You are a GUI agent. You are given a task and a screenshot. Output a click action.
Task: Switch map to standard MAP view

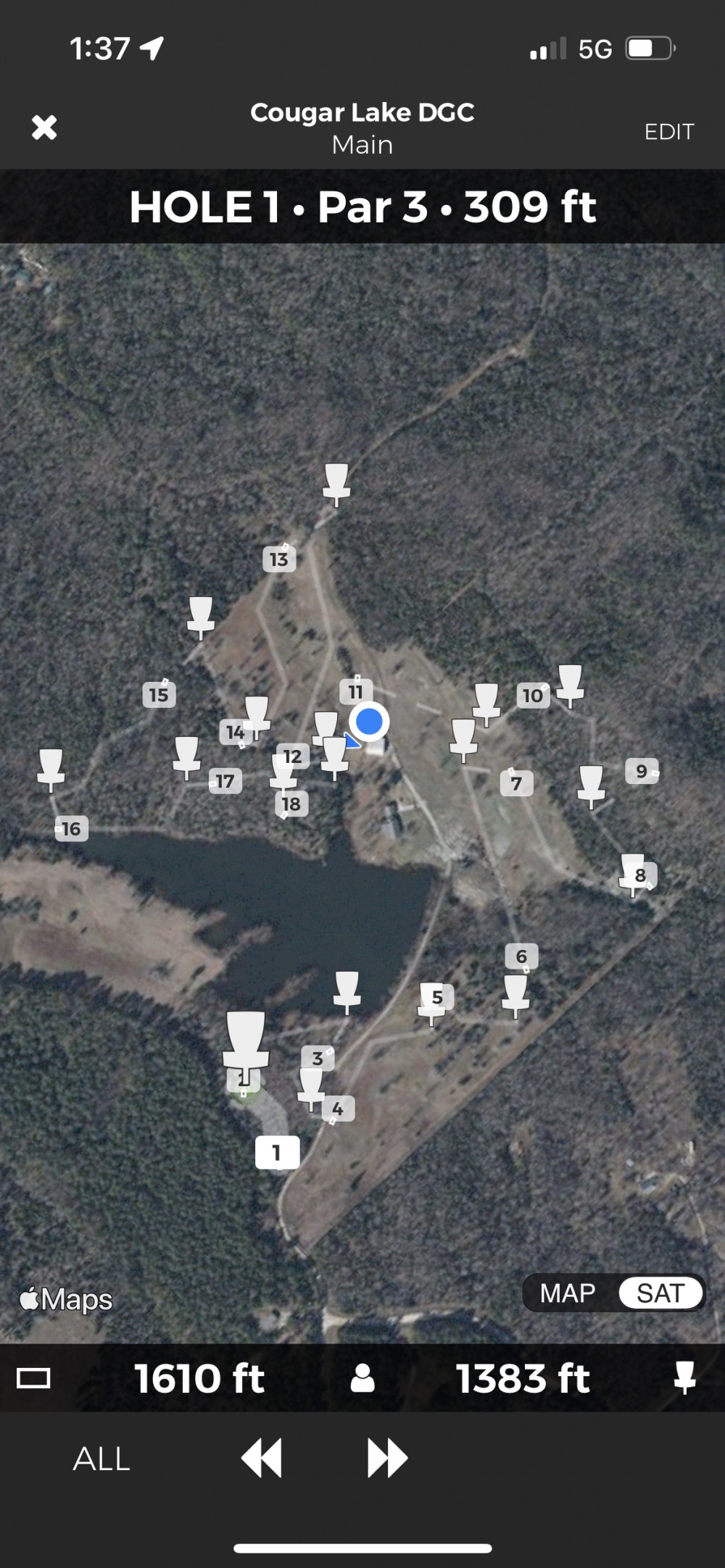(568, 1293)
